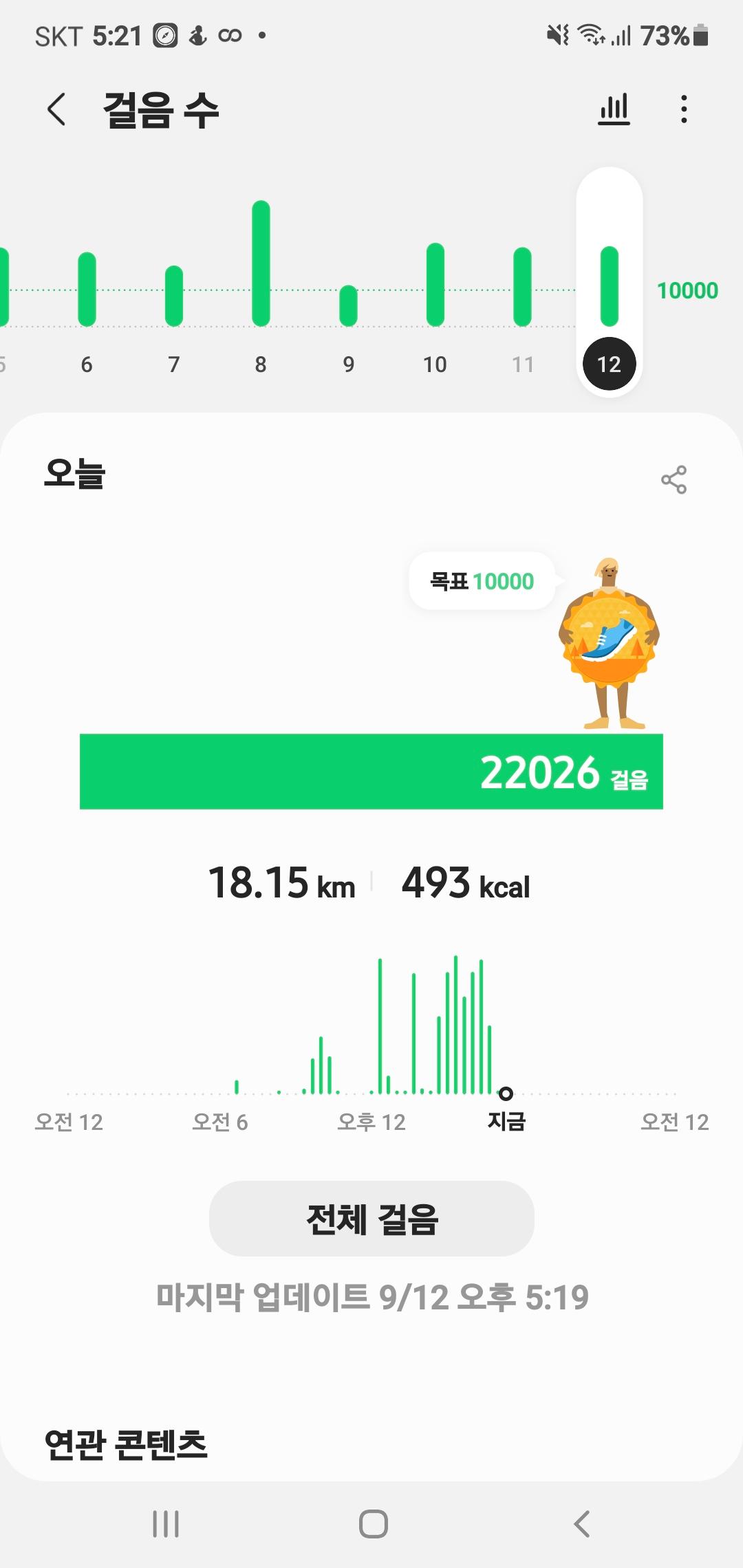Tap the 전체 걸음 button
This screenshot has height=1568, width=743.
371,1219
